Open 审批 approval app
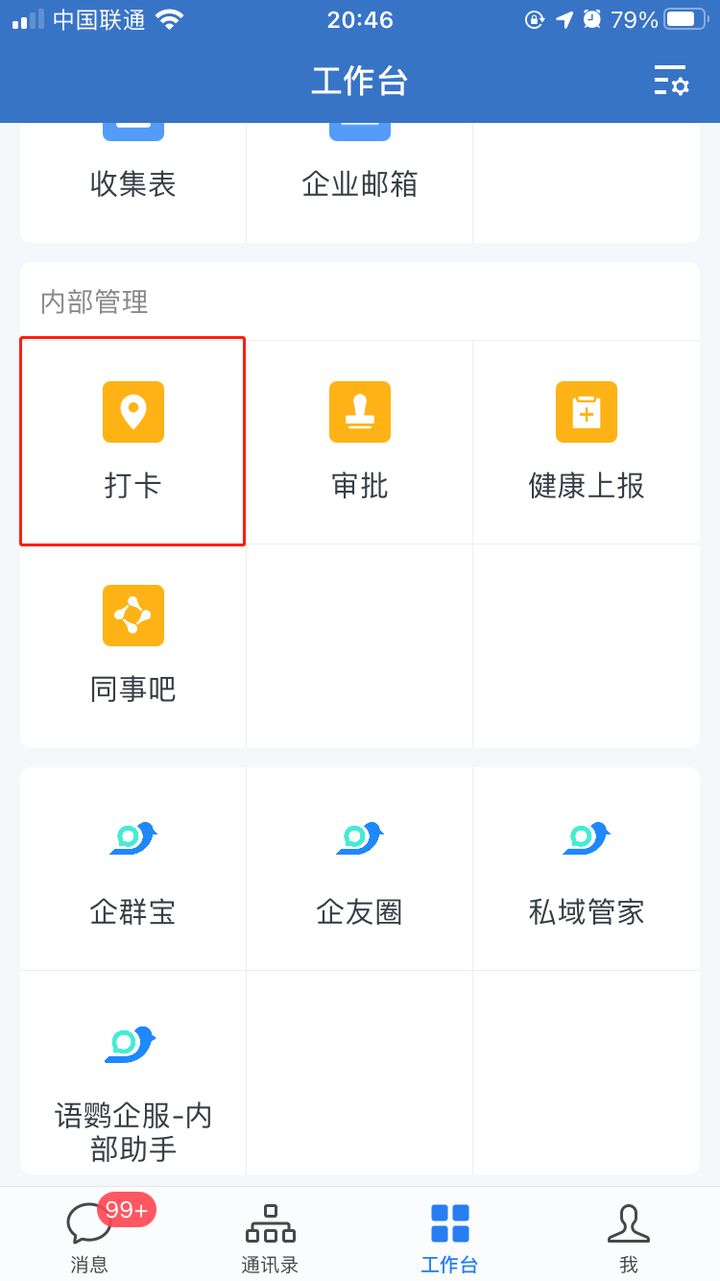This screenshot has width=720, height=1281. (359, 442)
